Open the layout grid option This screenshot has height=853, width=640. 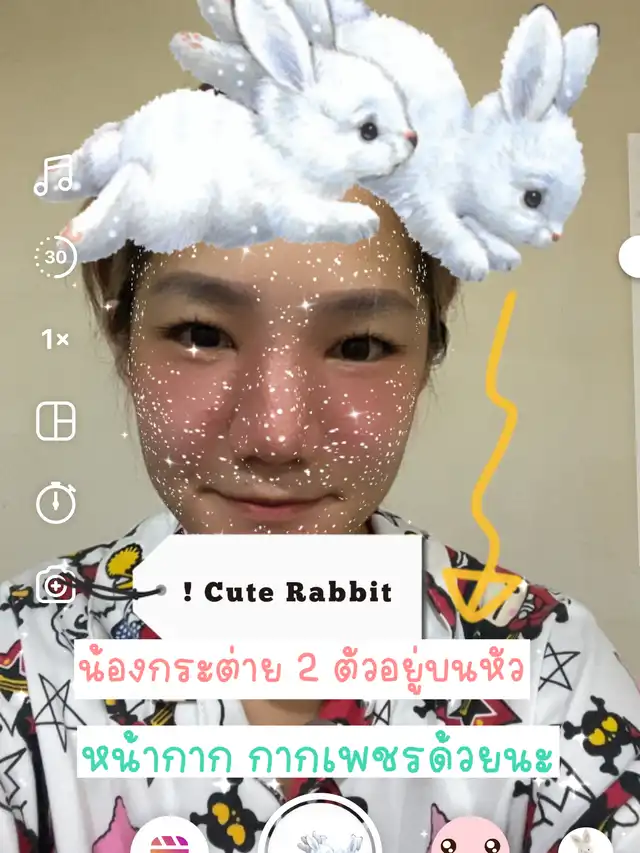pyautogui.click(x=56, y=421)
